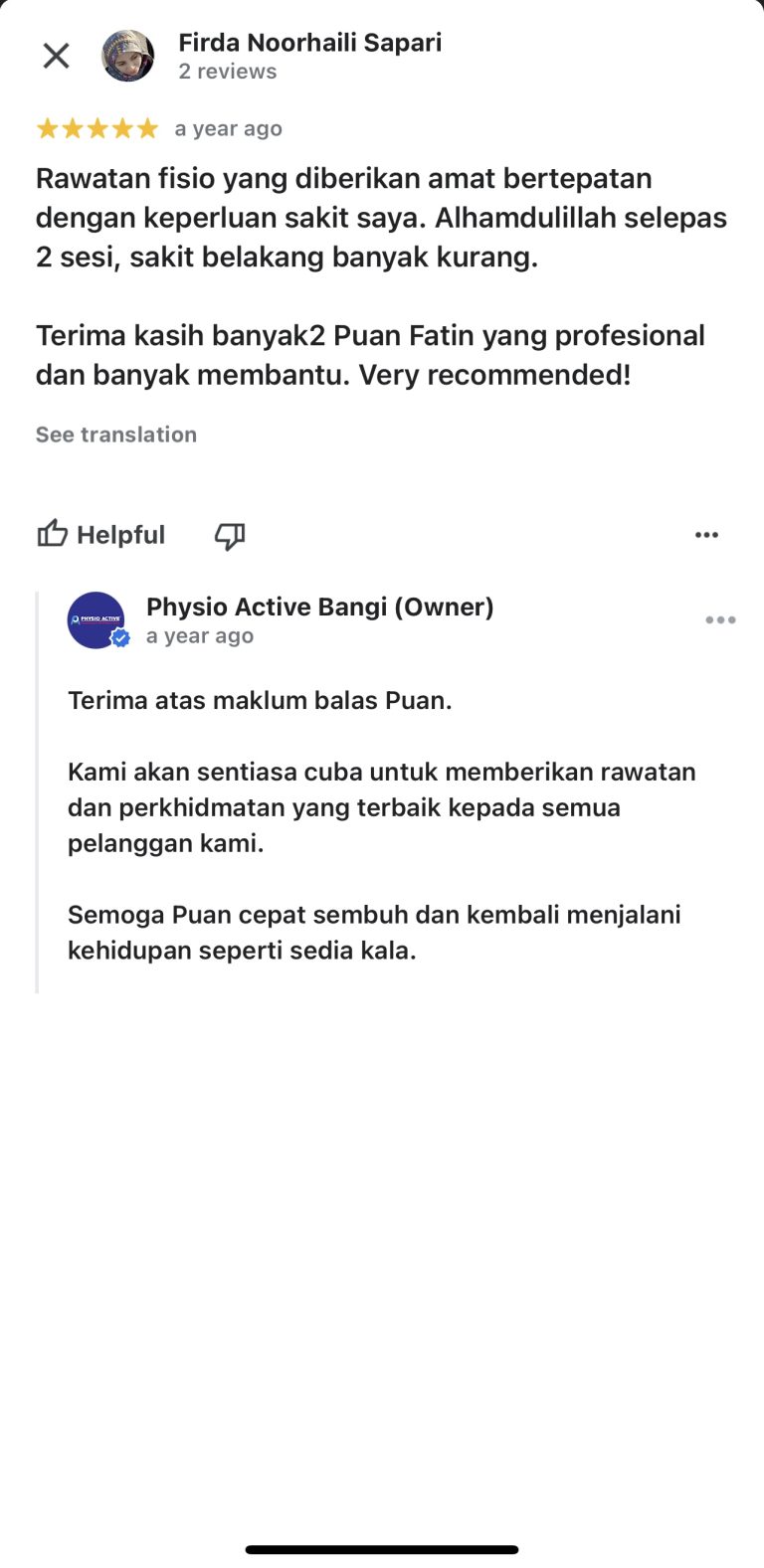Tap the thumbs down icon

(x=230, y=536)
